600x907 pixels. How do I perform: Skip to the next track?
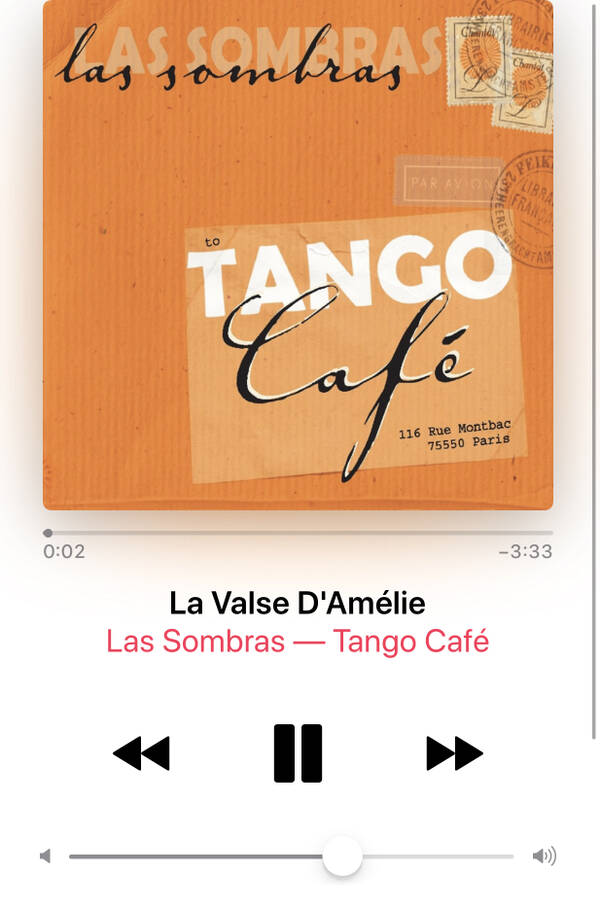pos(454,753)
